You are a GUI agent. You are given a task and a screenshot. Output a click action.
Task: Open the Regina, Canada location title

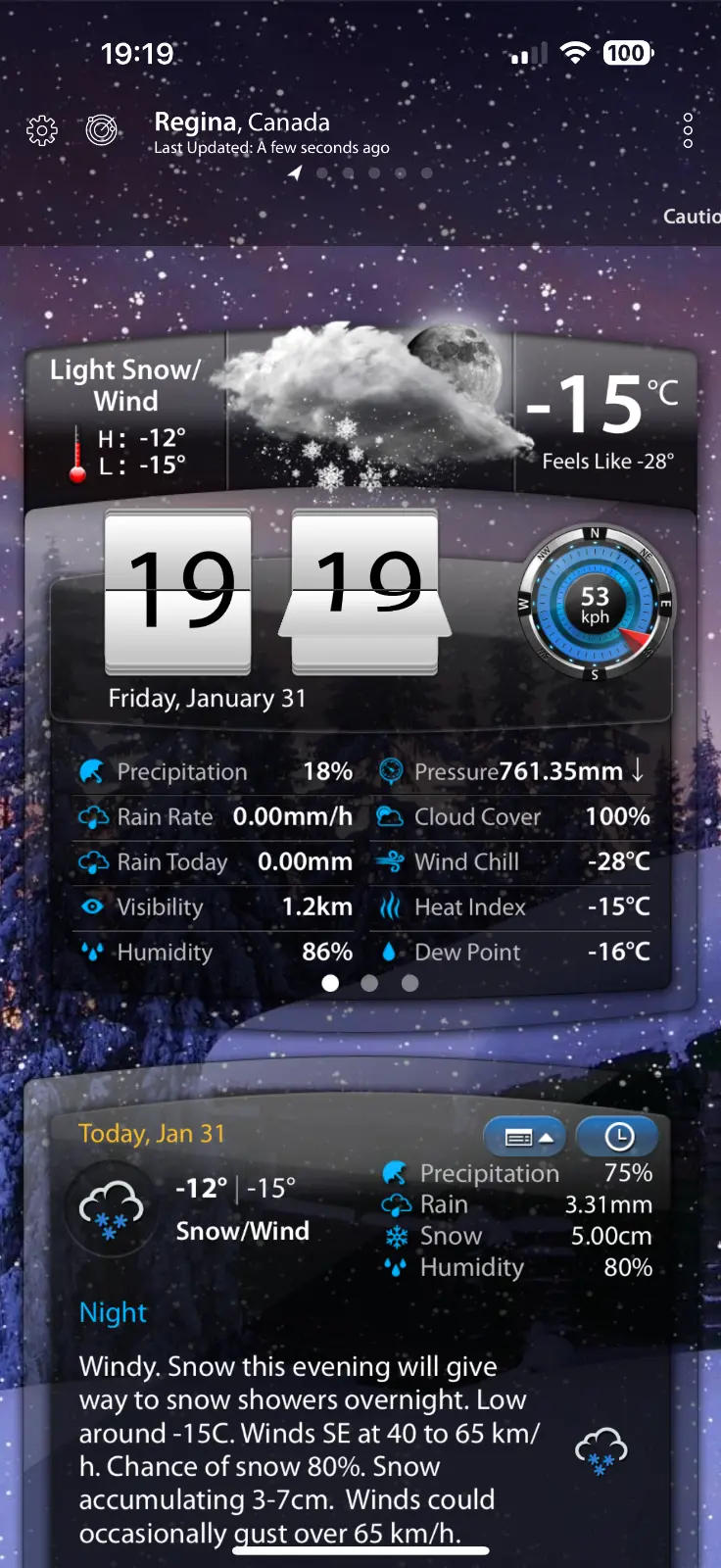coord(242,122)
